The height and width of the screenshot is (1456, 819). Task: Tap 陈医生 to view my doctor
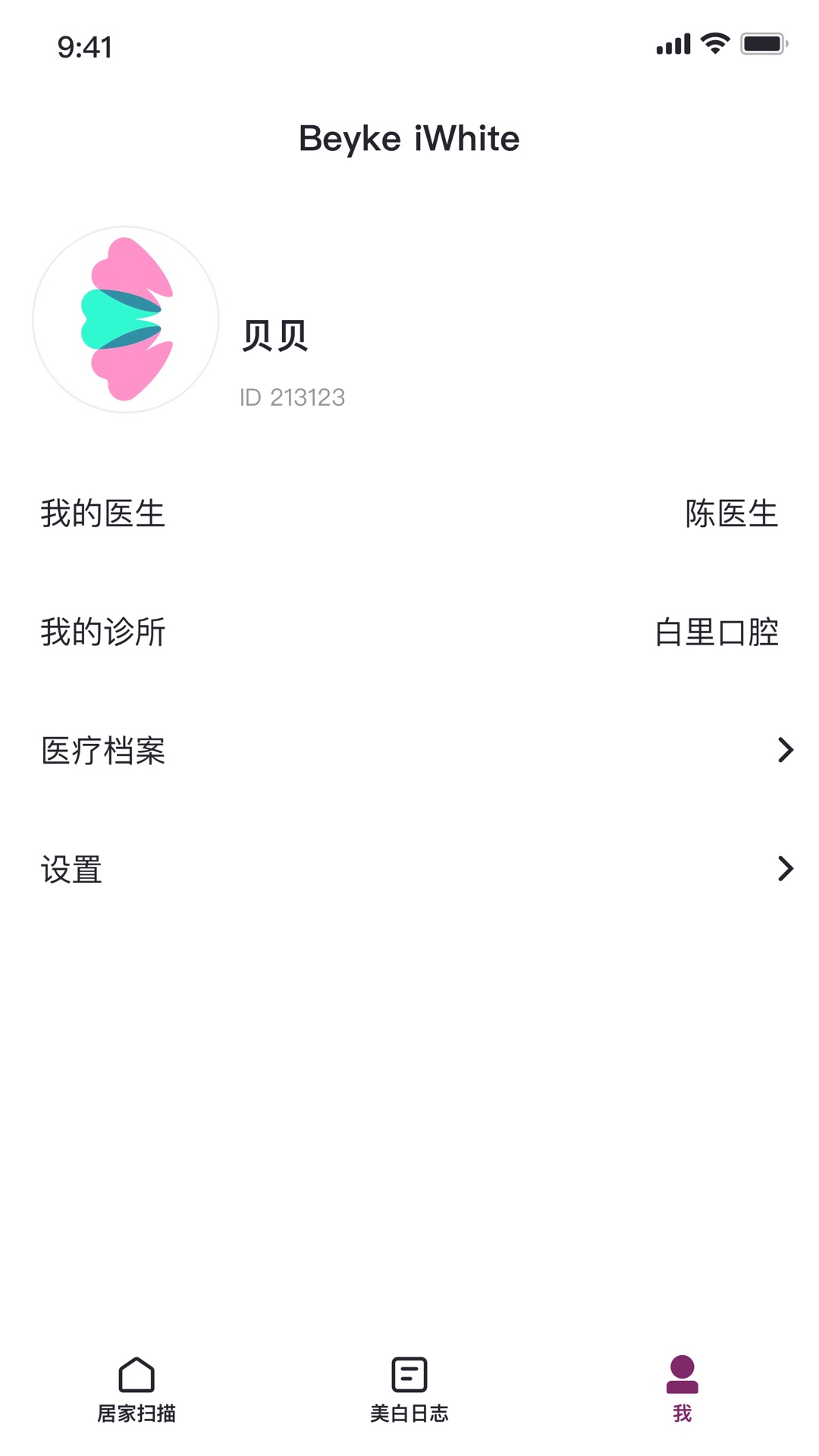coord(730,514)
